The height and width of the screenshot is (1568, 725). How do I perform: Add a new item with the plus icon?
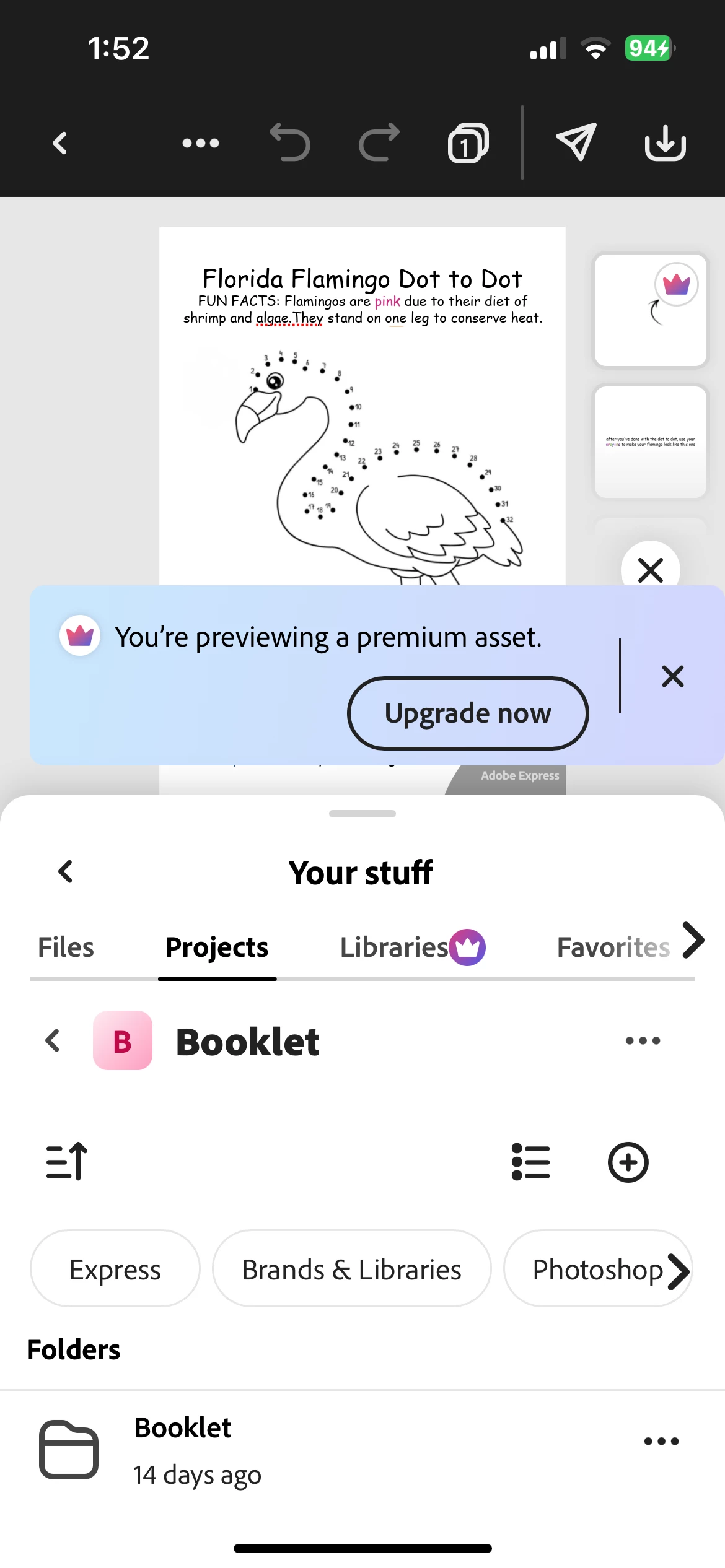pos(628,1162)
